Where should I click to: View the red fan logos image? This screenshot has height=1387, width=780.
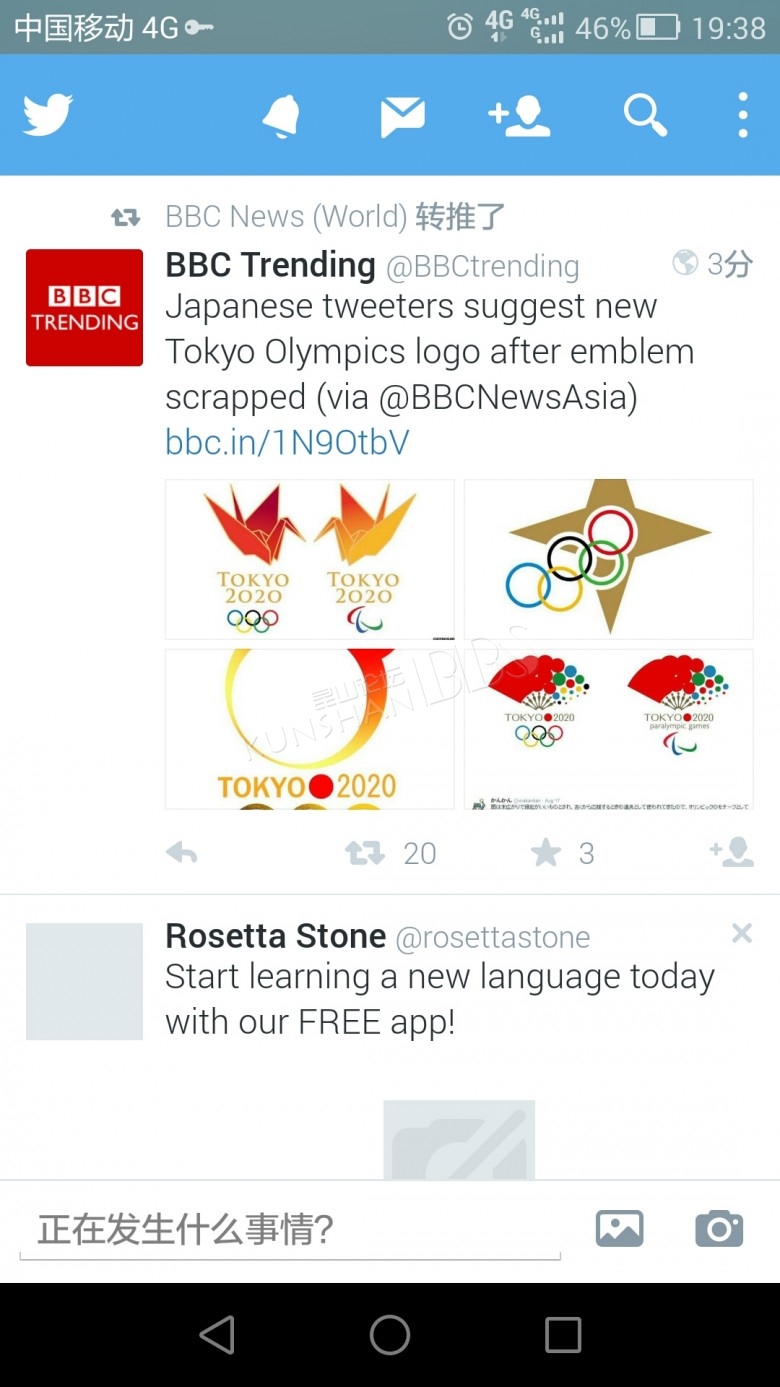pyautogui.click(x=608, y=729)
